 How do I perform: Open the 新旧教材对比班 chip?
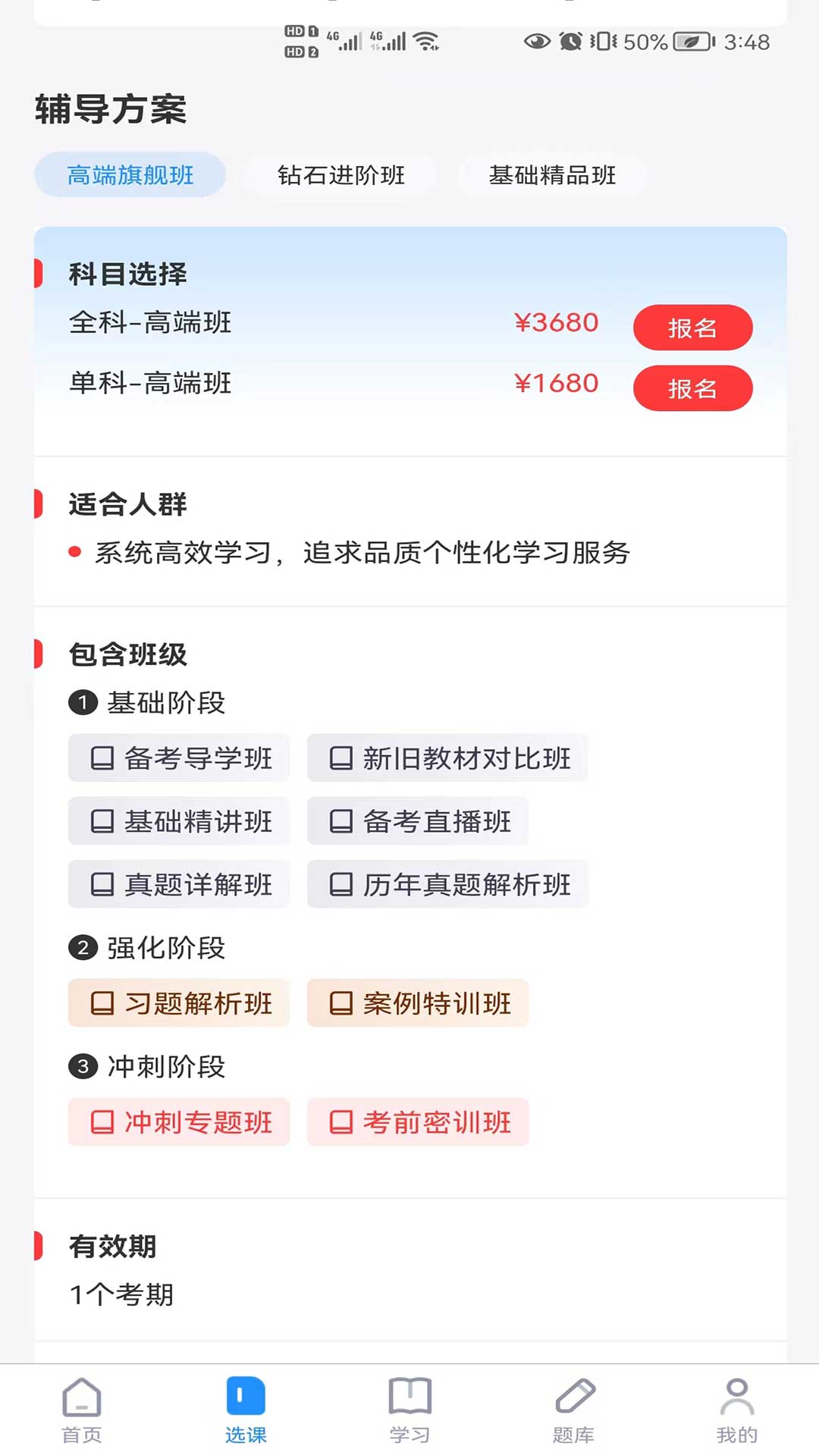click(x=447, y=758)
